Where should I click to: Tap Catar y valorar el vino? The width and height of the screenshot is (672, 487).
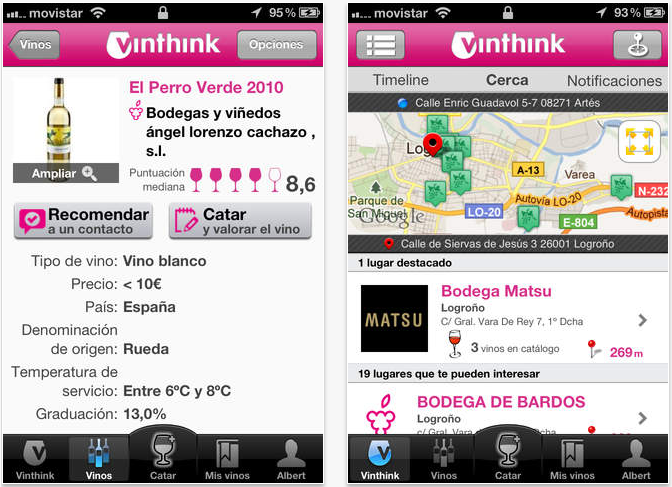(240, 221)
